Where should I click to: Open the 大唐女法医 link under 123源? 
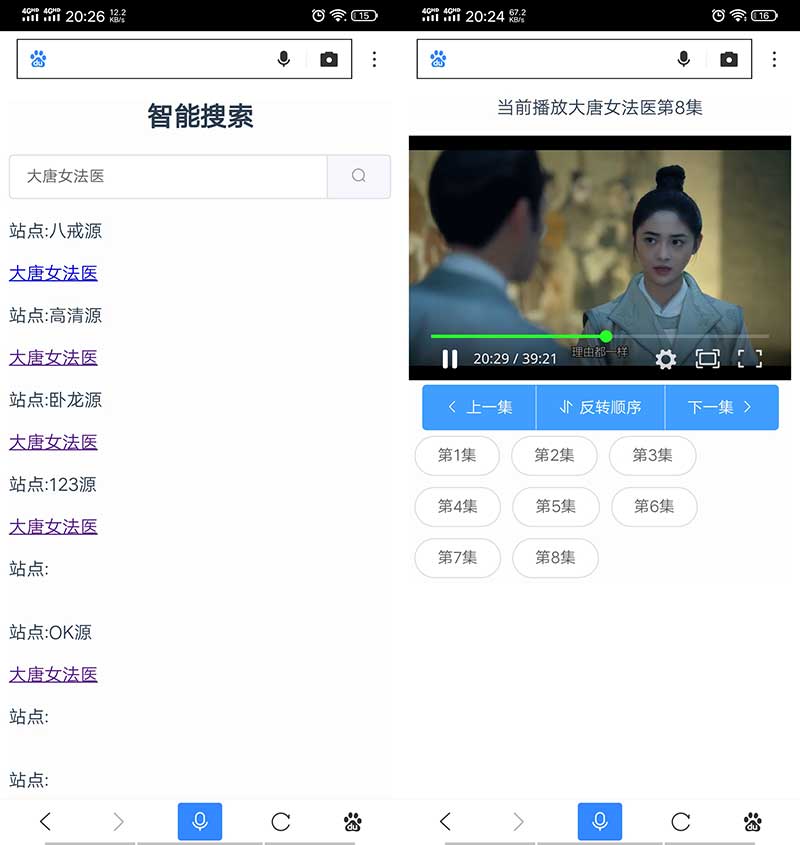pos(53,526)
